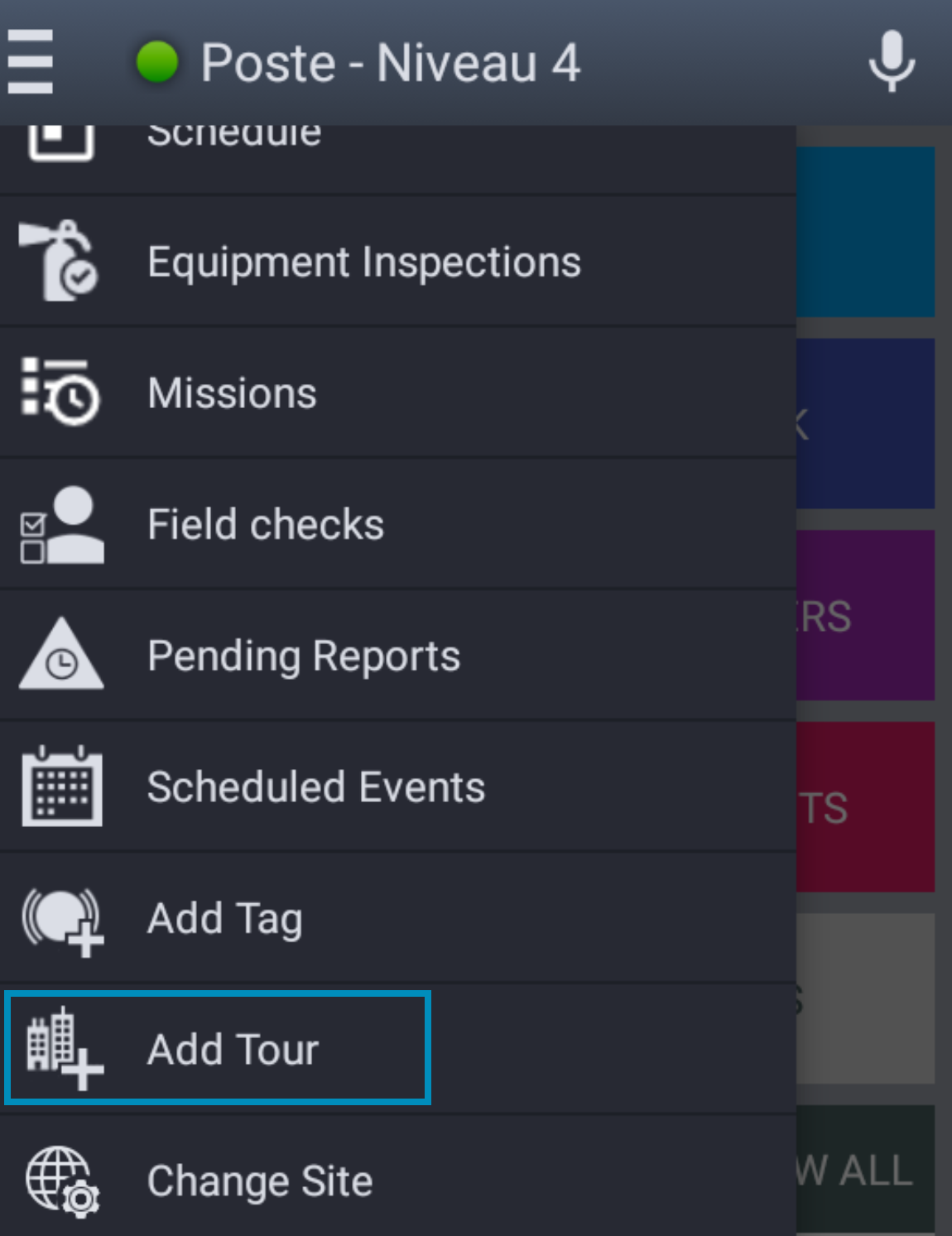Activate the microphone icon in the header

892,62
